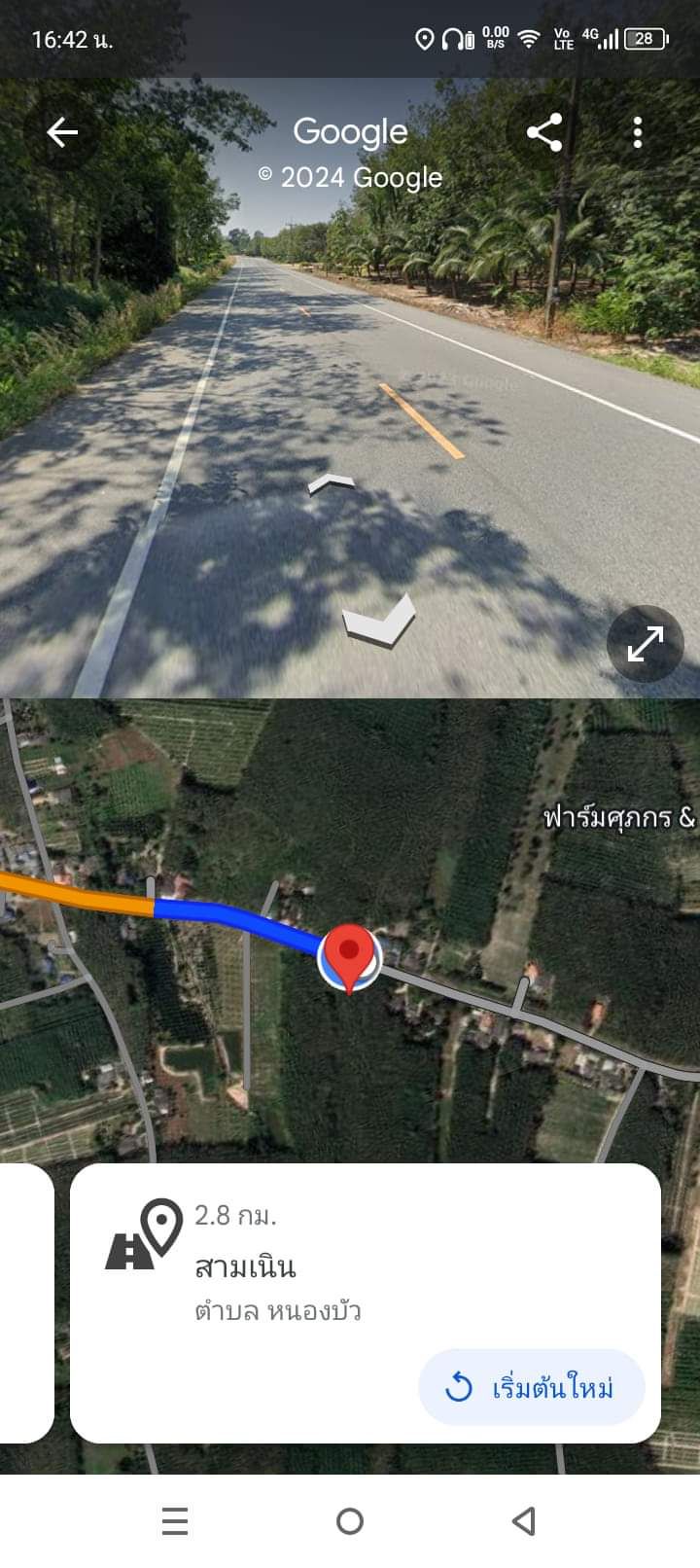Open the three-dot overflow menu
This screenshot has width=700, height=1568.
[x=638, y=132]
